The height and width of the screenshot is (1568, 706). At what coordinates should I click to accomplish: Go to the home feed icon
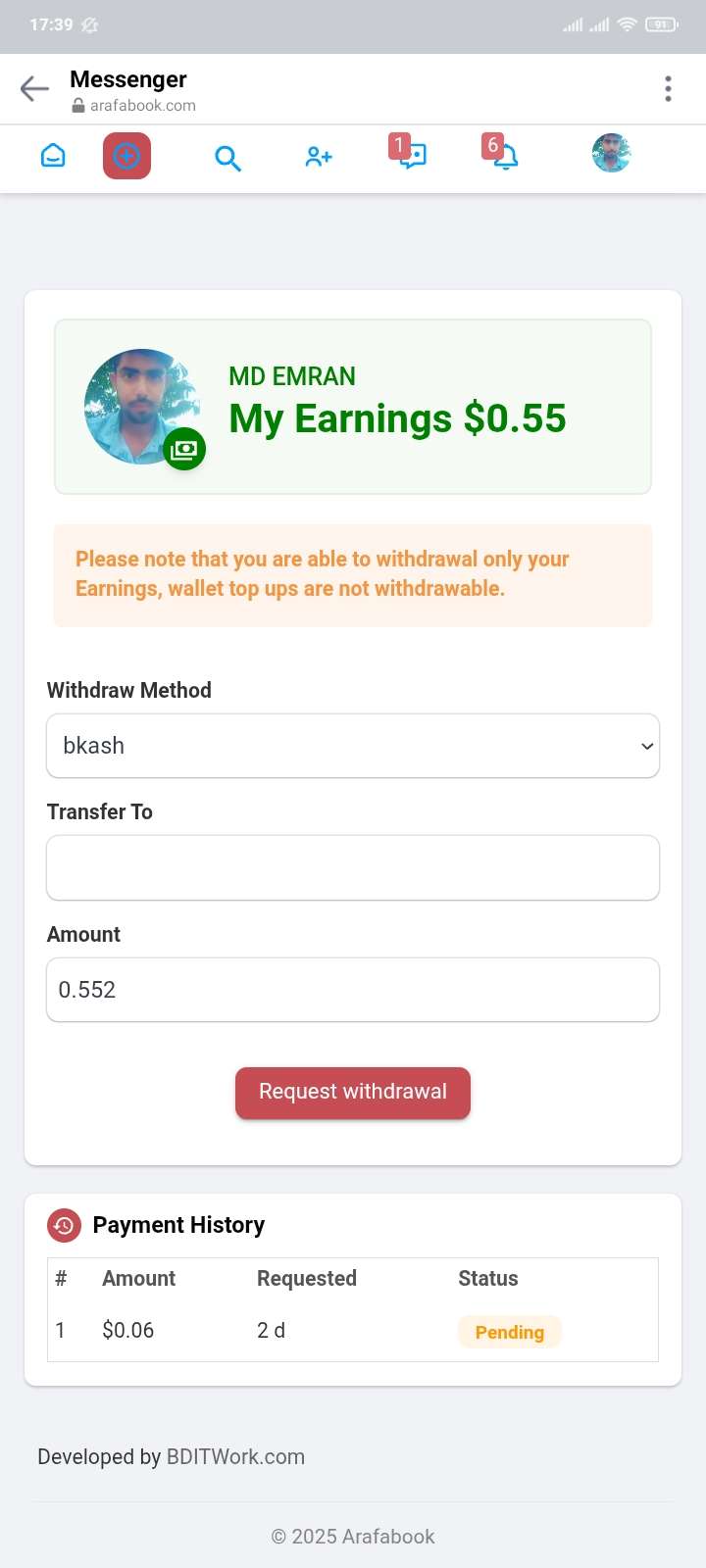[x=53, y=156]
